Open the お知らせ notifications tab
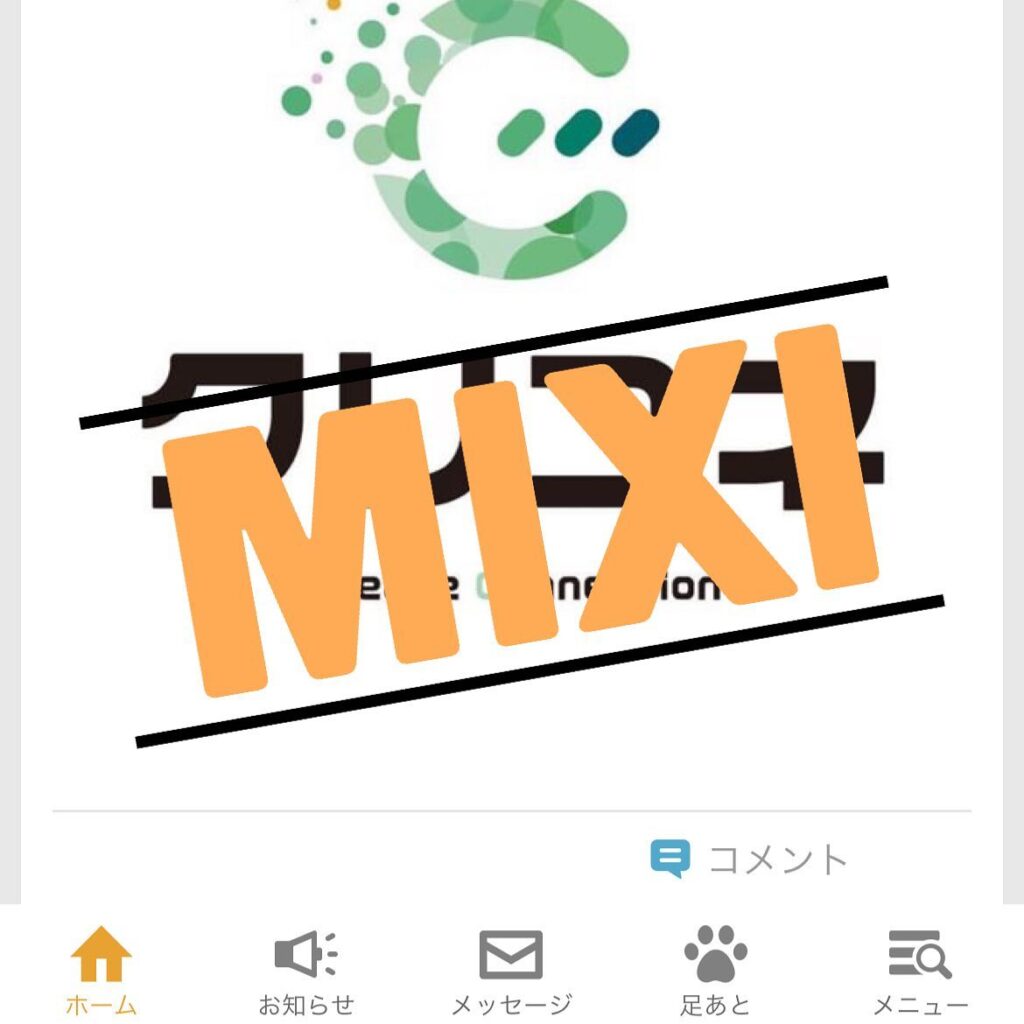The height and width of the screenshot is (1024, 1024). click(x=306, y=968)
